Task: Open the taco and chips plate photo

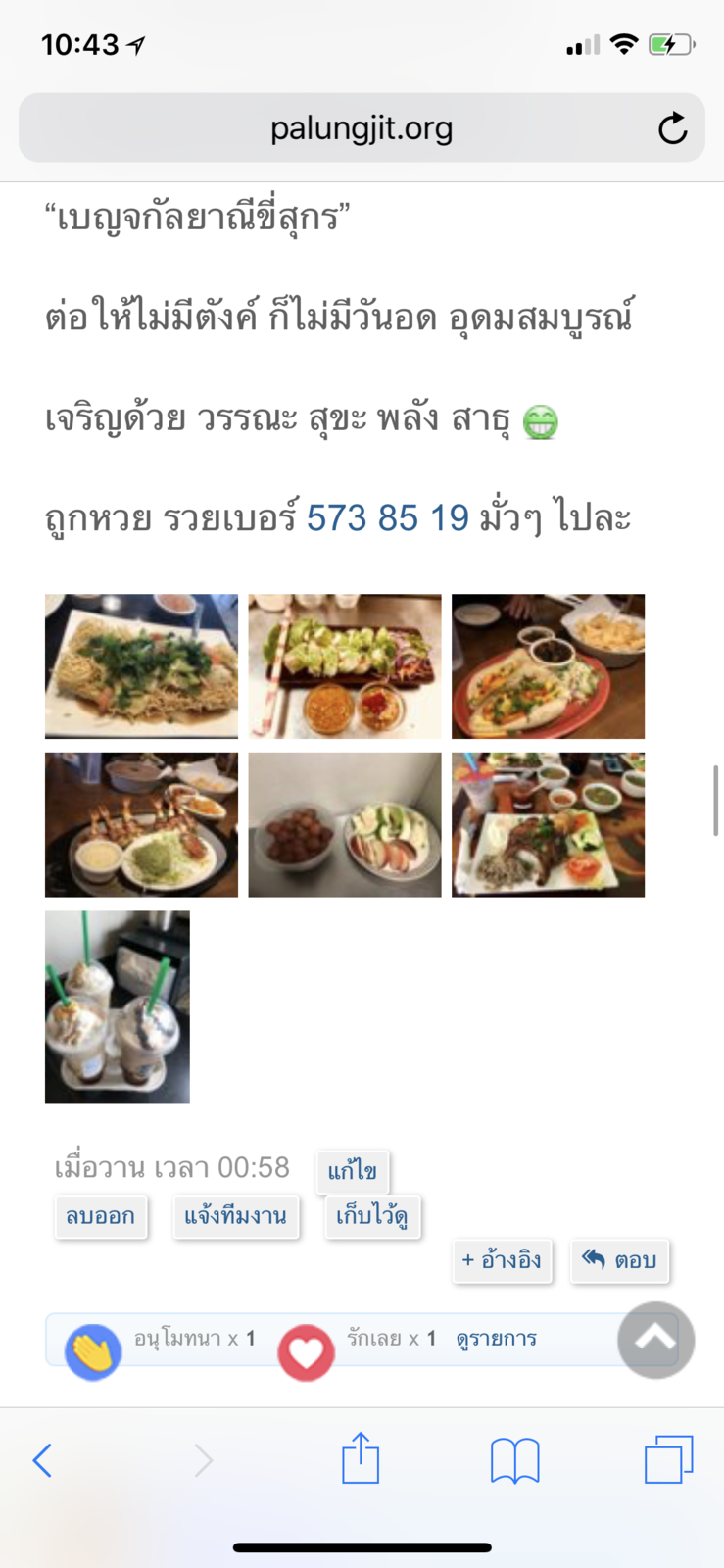Action: pyautogui.click(x=548, y=665)
